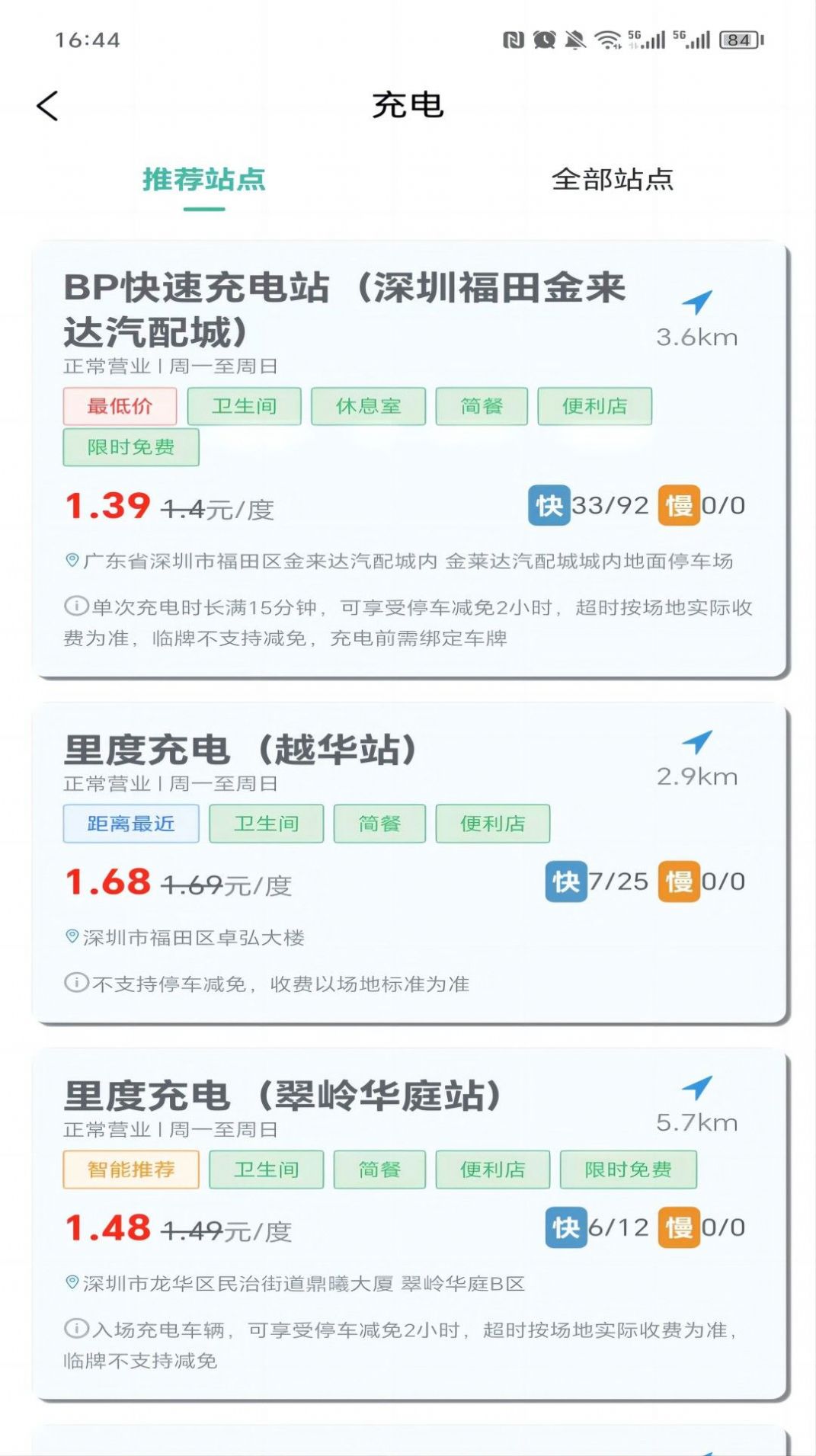Viewport: 816px width, 1456px height.
Task: Start navigation to 越华站 2.9km away
Action: tap(697, 743)
